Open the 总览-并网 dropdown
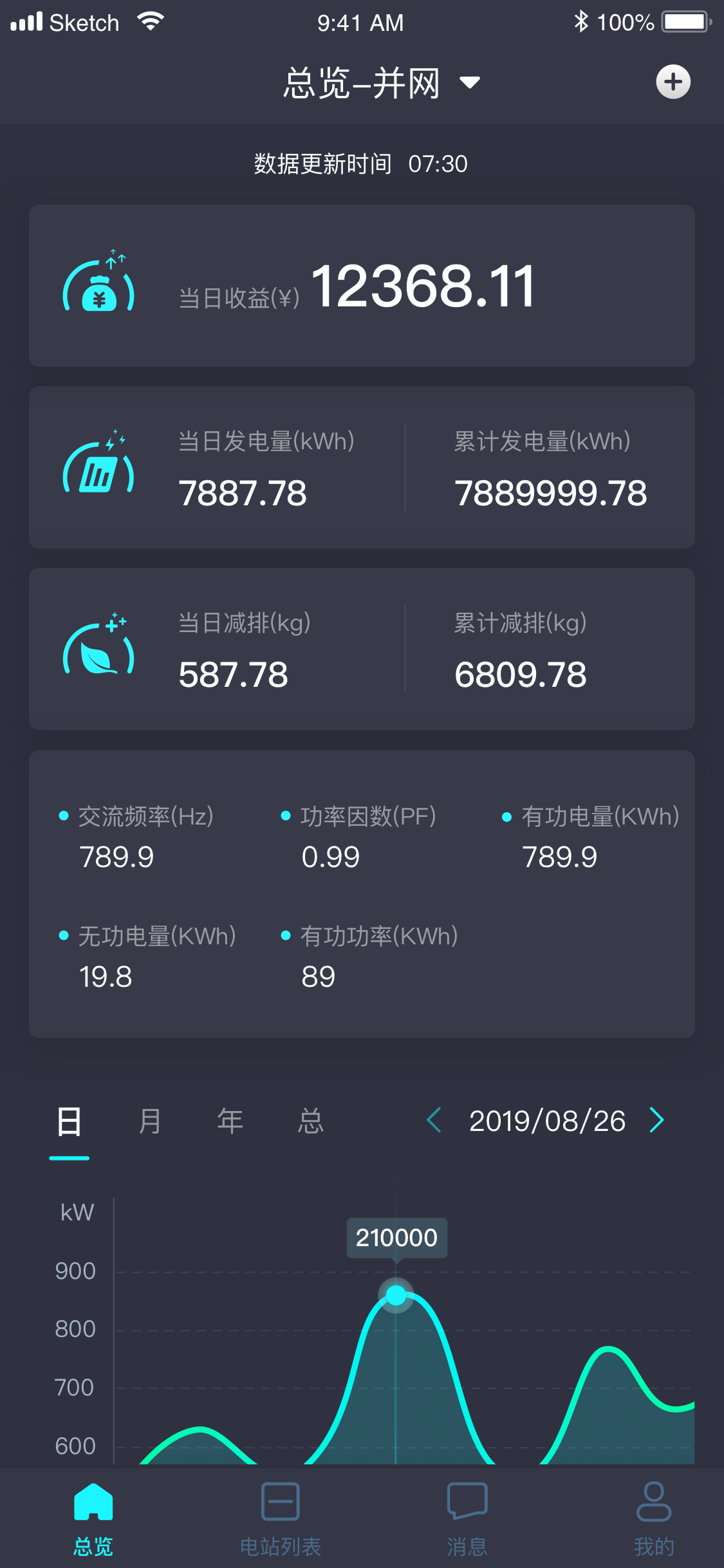This screenshot has width=724, height=1568. coord(382,83)
